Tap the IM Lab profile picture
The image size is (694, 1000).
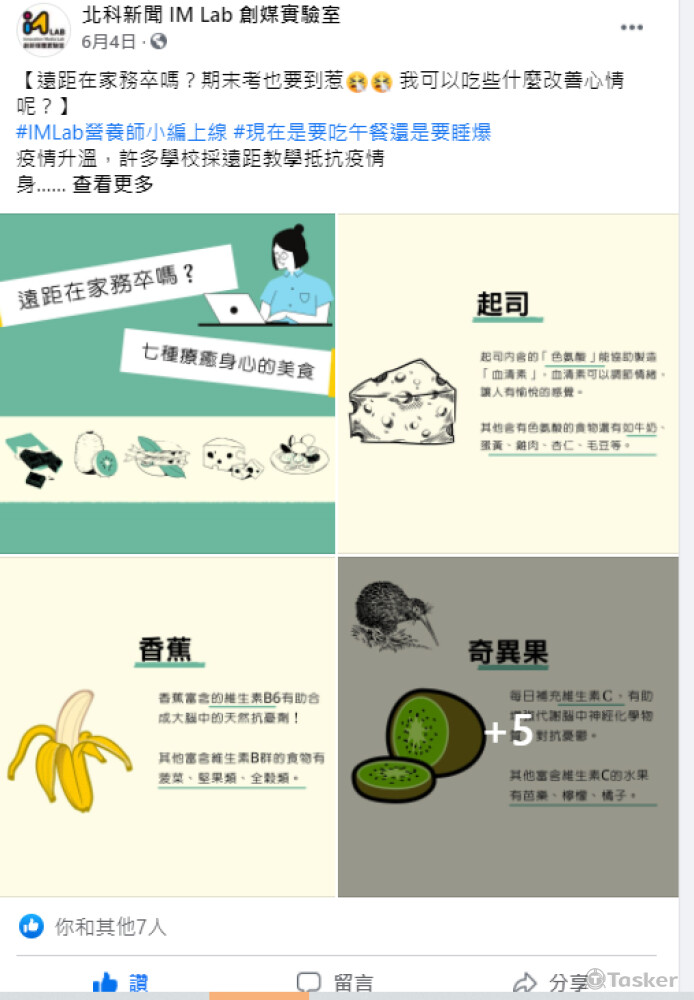(42, 29)
